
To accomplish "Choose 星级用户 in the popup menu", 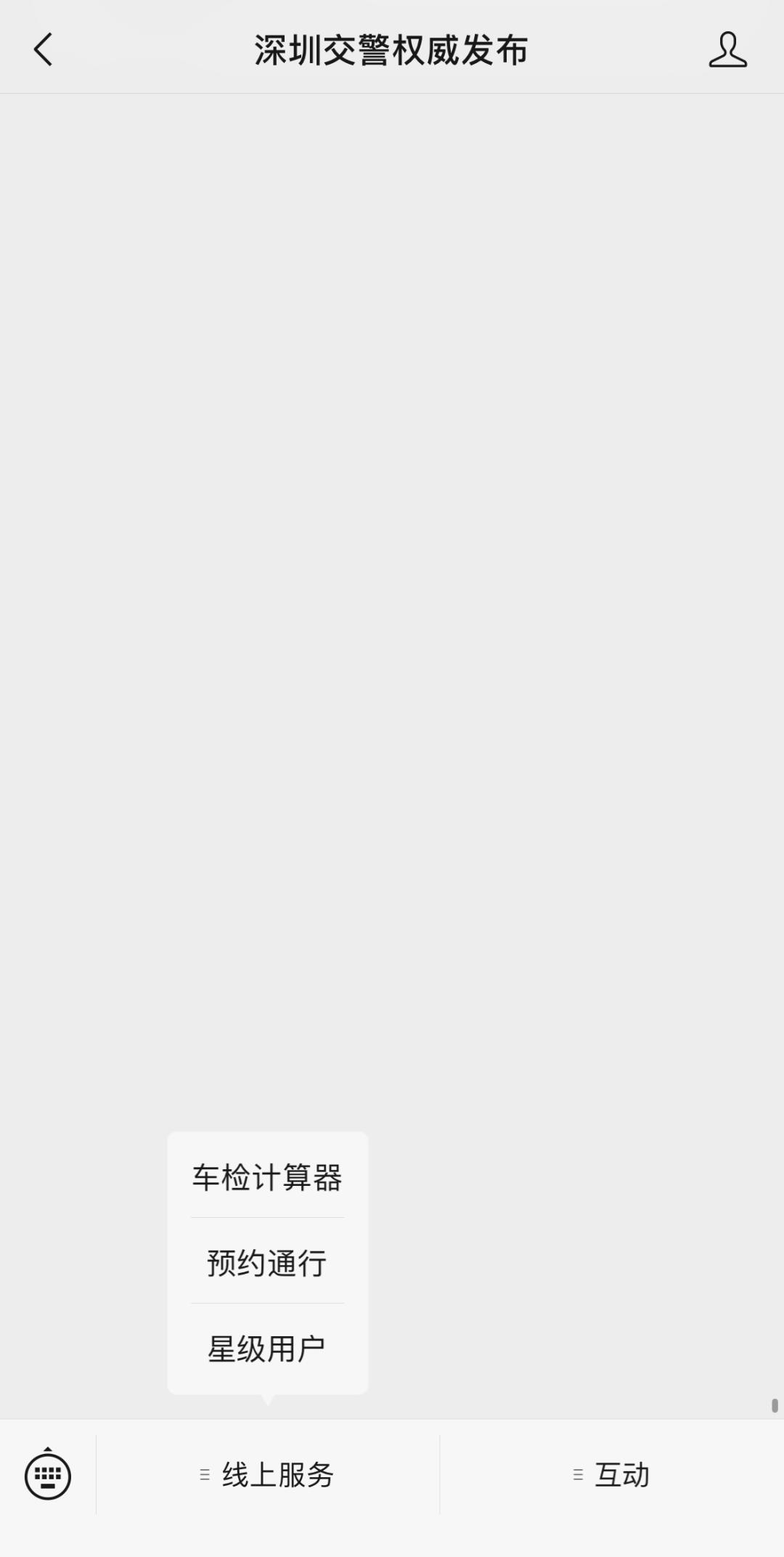I will pos(267,1348).
